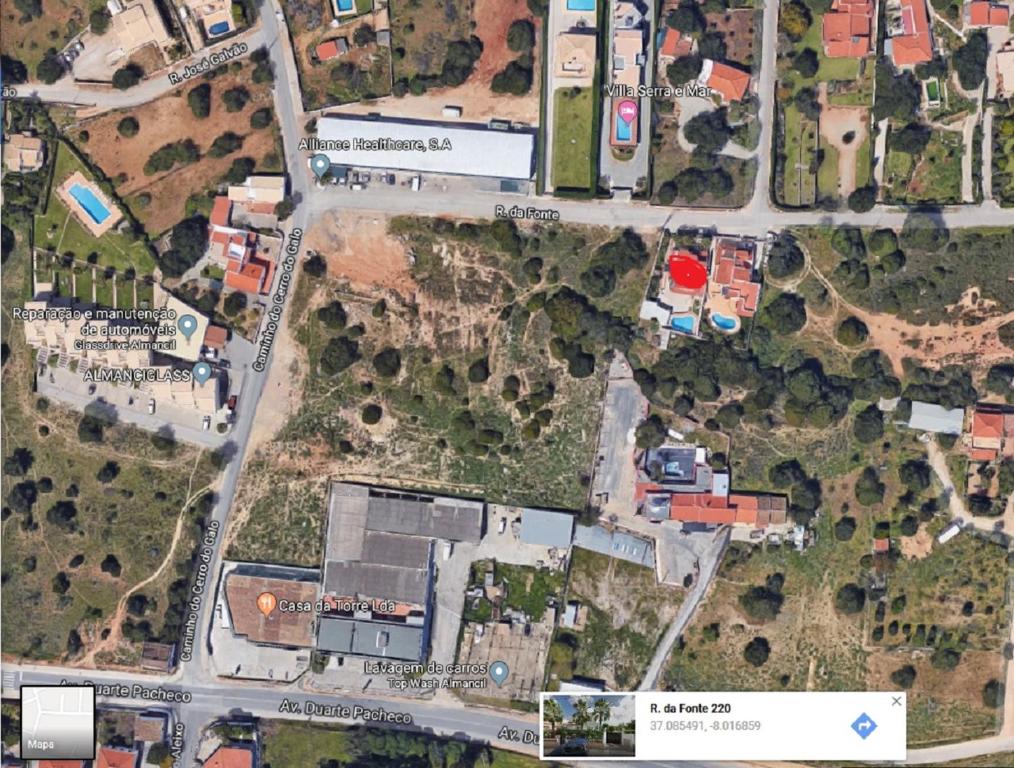Viewport: 1014px width, 768px height.
Task: Close the R. da Fonte 220 card
Action: 896,701
